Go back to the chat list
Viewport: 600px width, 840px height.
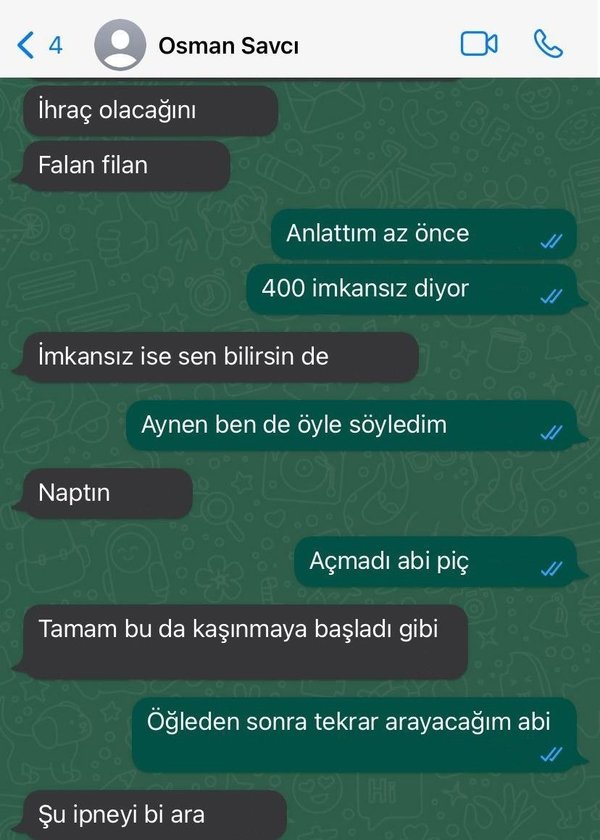pos(38,45)
